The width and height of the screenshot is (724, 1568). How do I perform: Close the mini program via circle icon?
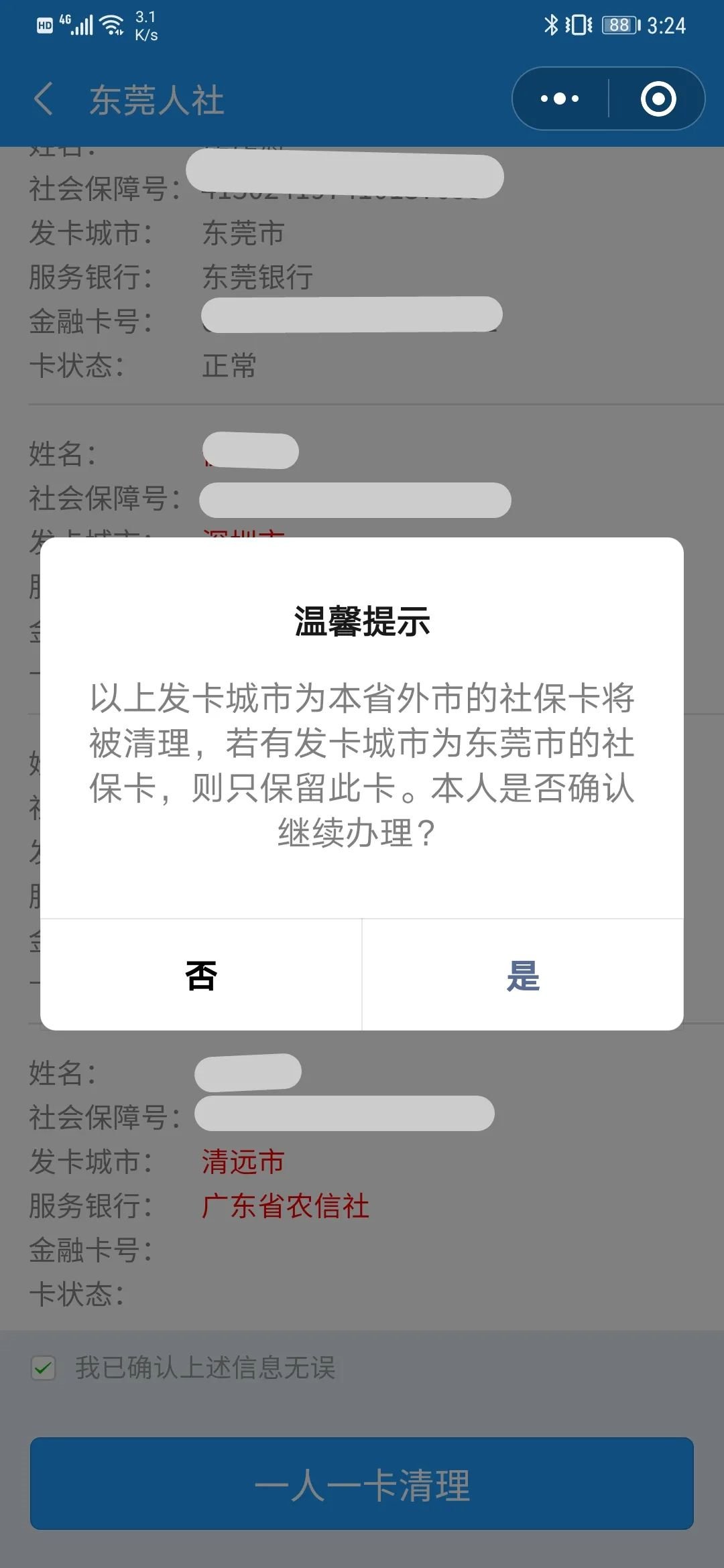658,99
